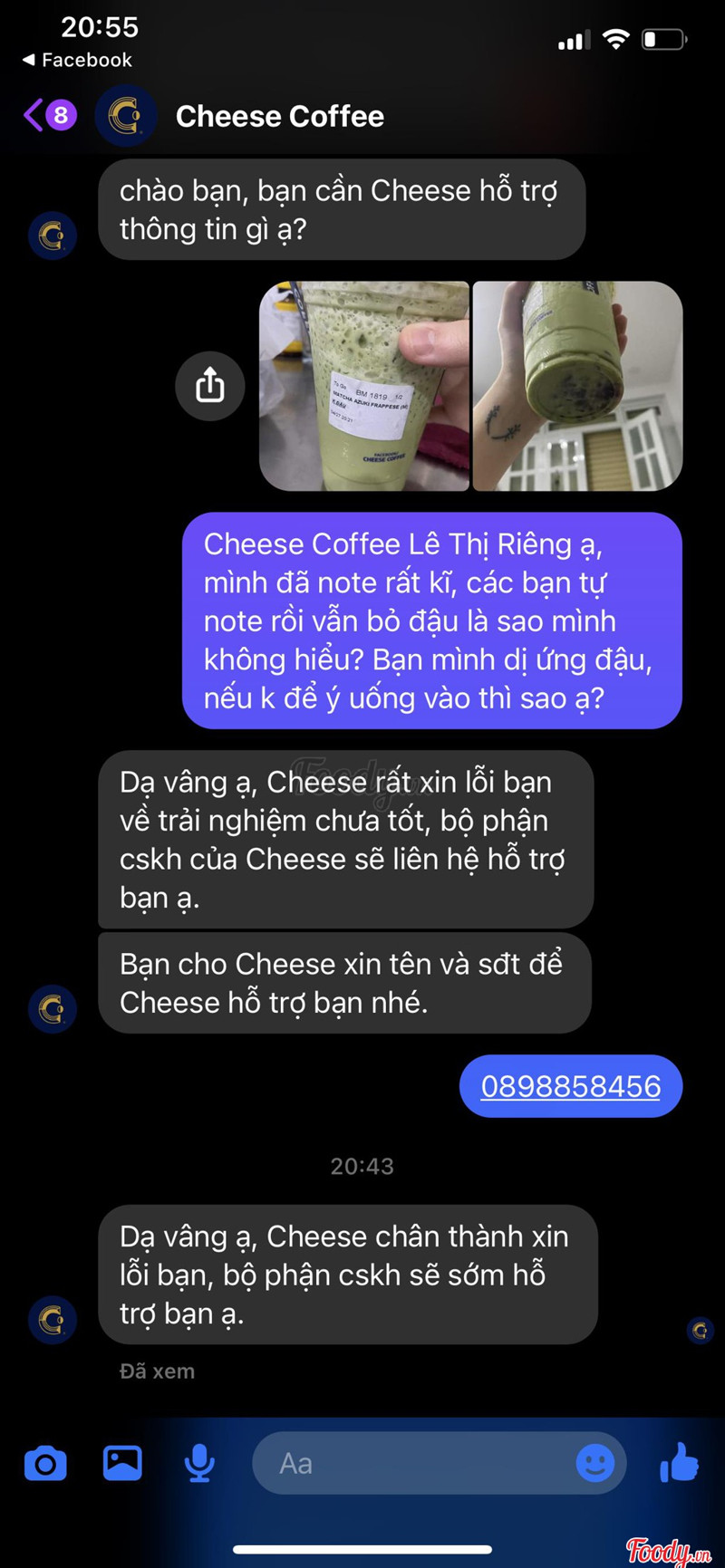Share the sent drink photos

point(209,386)
